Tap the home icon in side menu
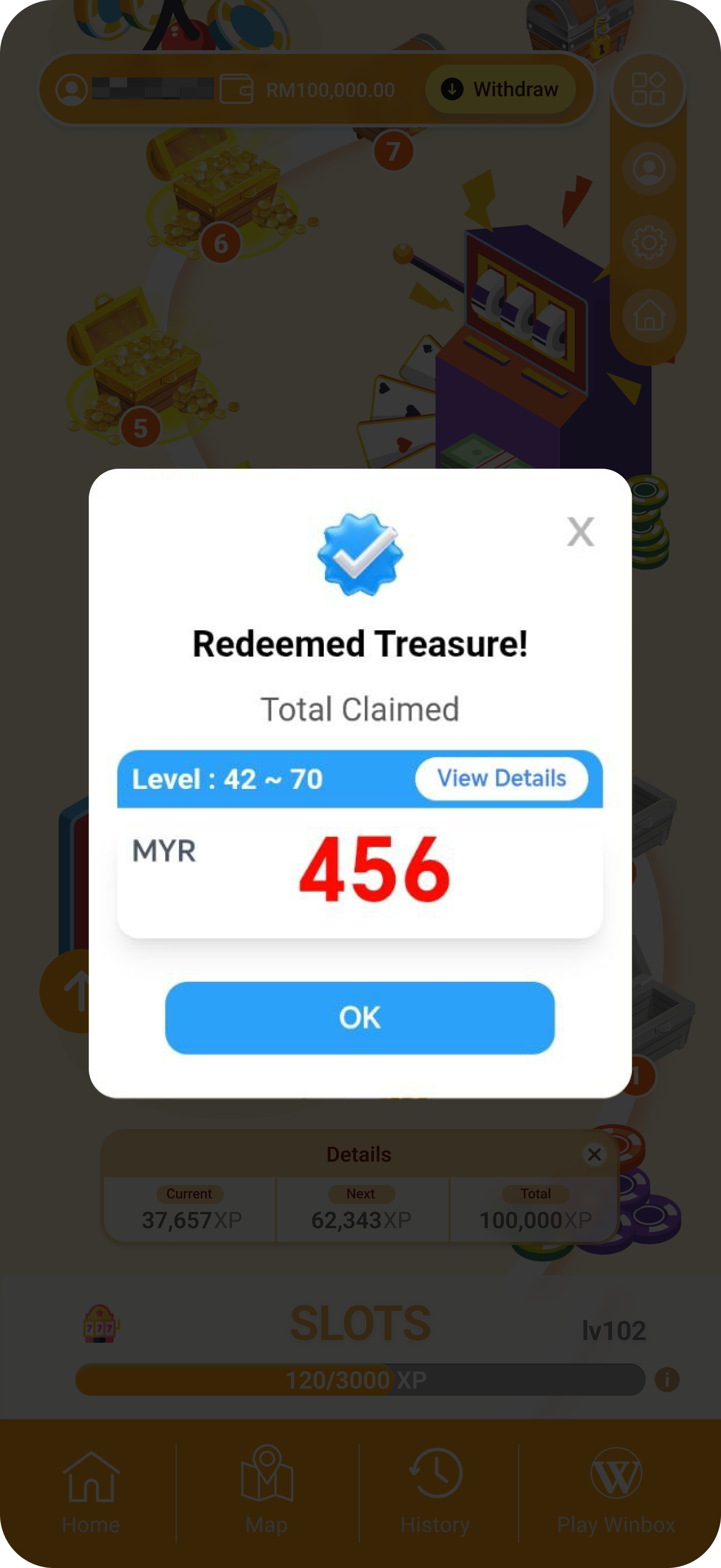Image resolution: width=721 pixels, height=1568 pixels. pyautogui.click(x=649, y=315)
